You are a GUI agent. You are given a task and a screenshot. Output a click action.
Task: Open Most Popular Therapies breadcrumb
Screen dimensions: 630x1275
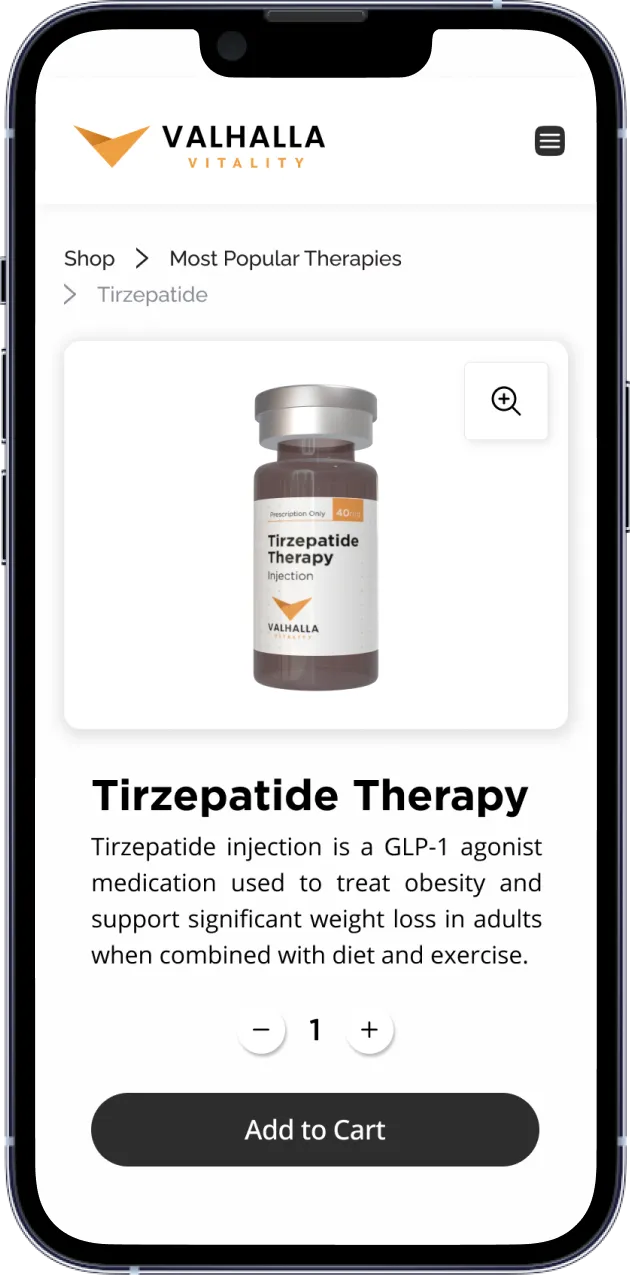285,259
